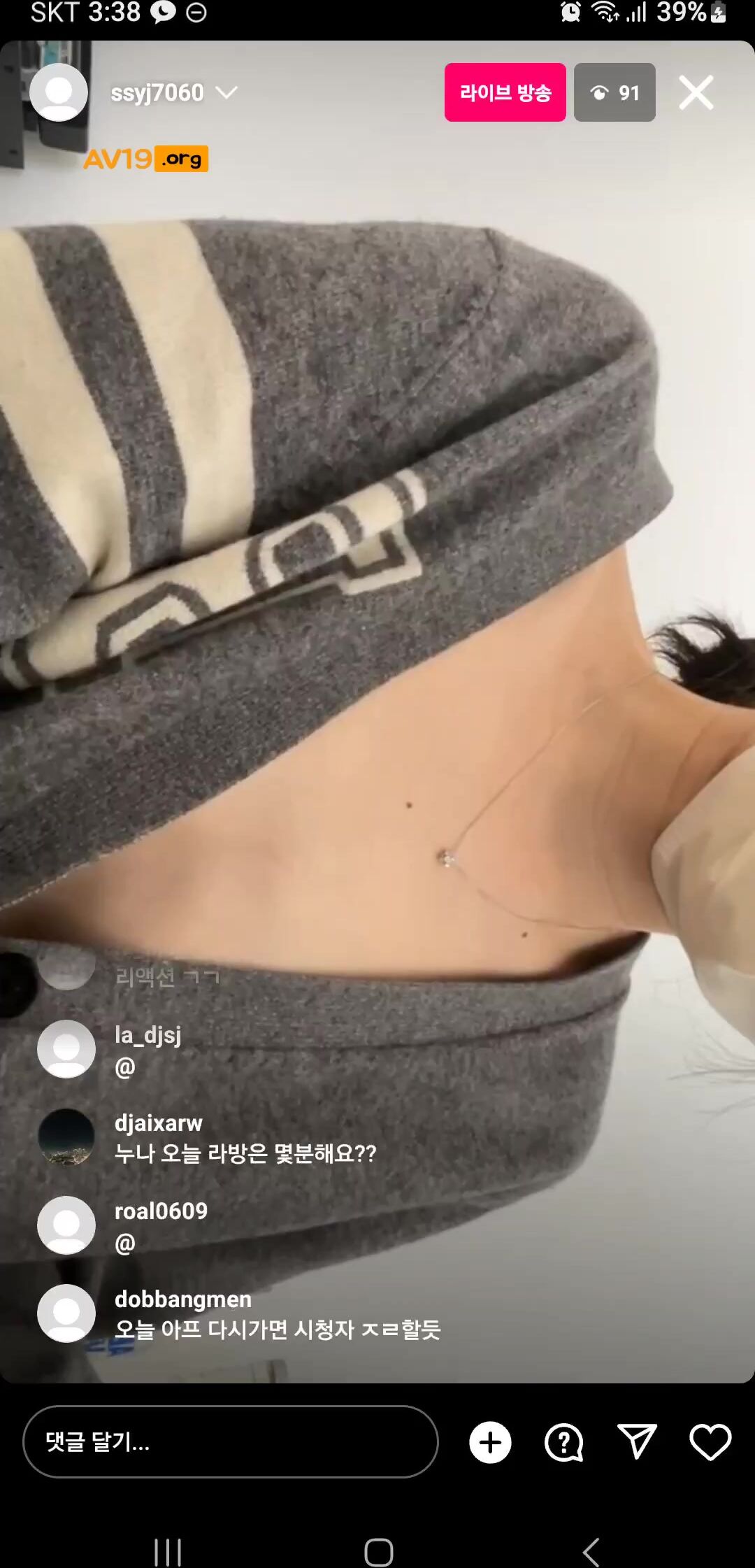This screenshot has height=1568, width=755.
Task: Open commenter djaixarw's profile
Action: tap(66, 1137)
